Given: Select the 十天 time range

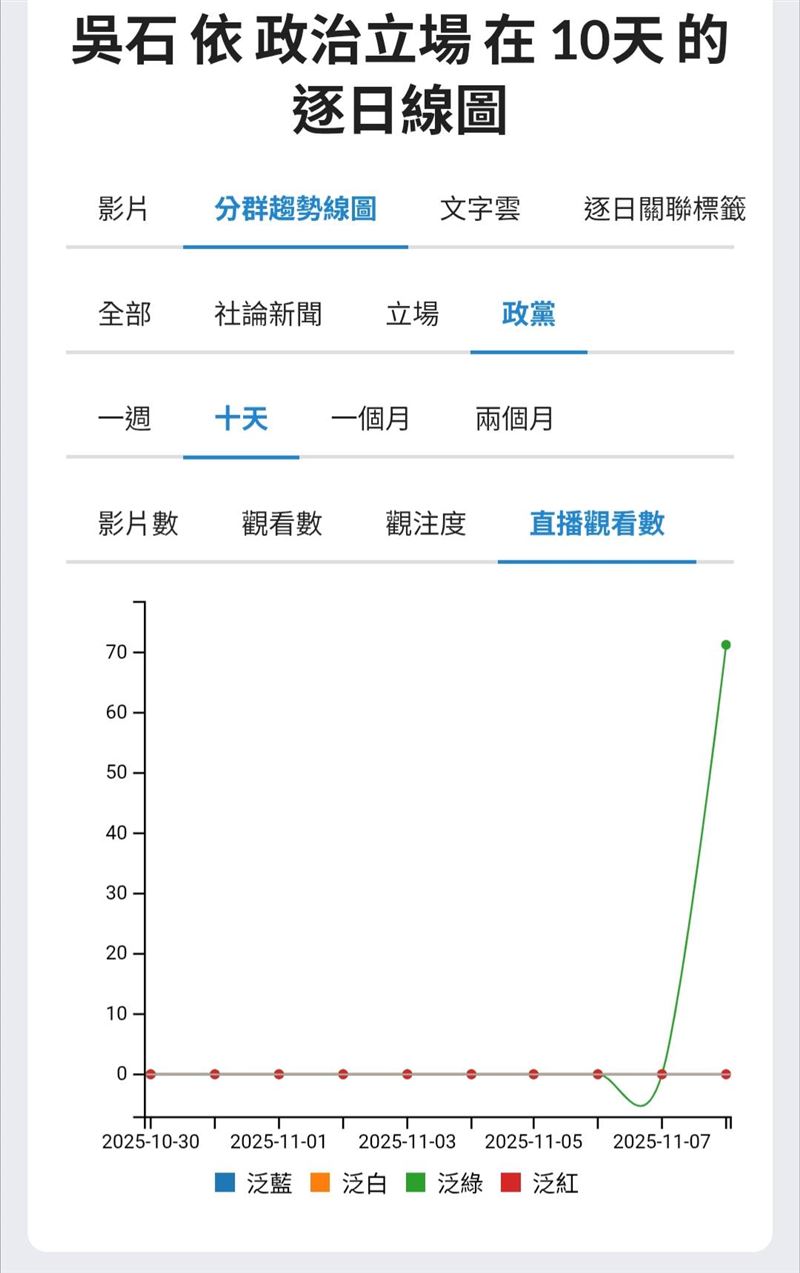Looking at the screenshot, I should (241, 421).
